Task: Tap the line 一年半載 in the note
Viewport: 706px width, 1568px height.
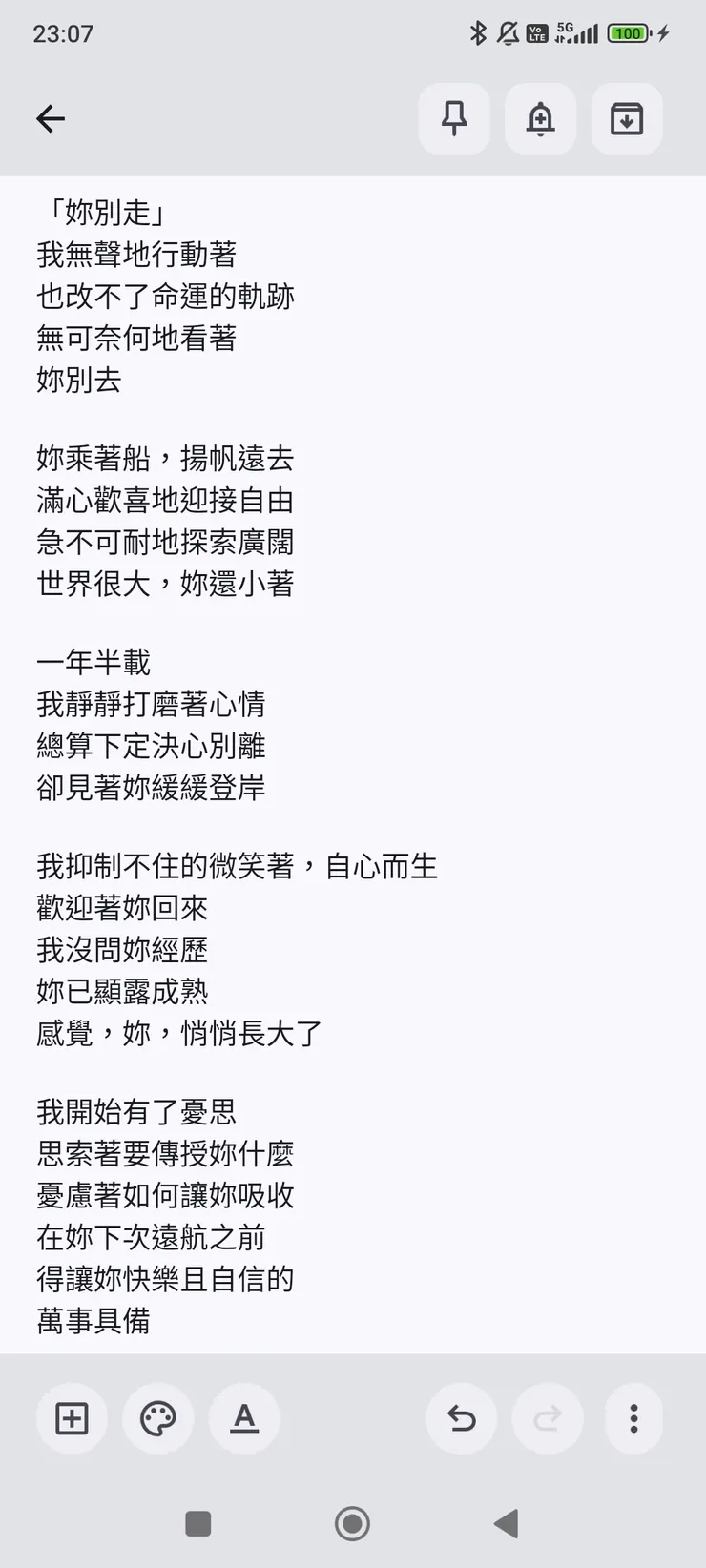Action: pos(93,661)
